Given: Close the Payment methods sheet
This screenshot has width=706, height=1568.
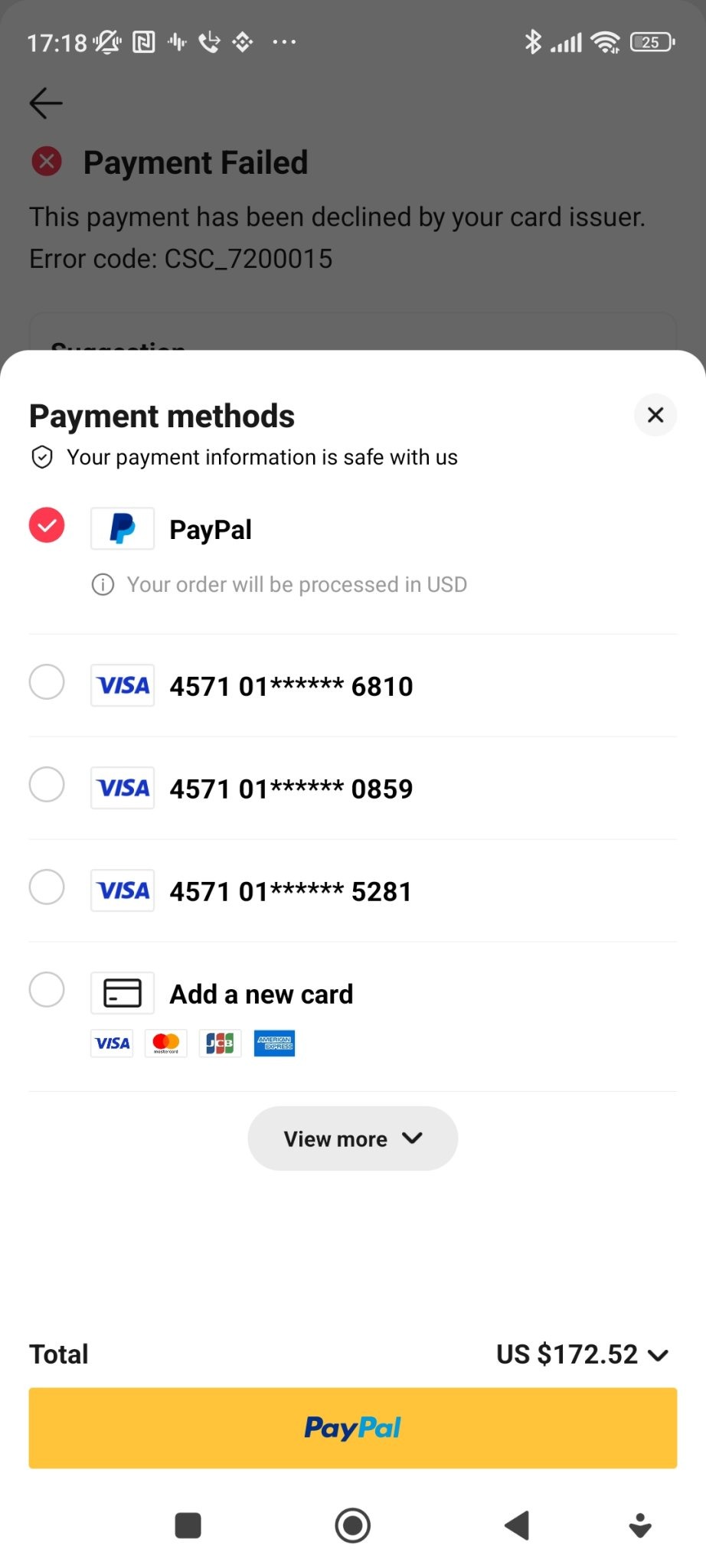Looking at the screenshot, I should 655,415.
